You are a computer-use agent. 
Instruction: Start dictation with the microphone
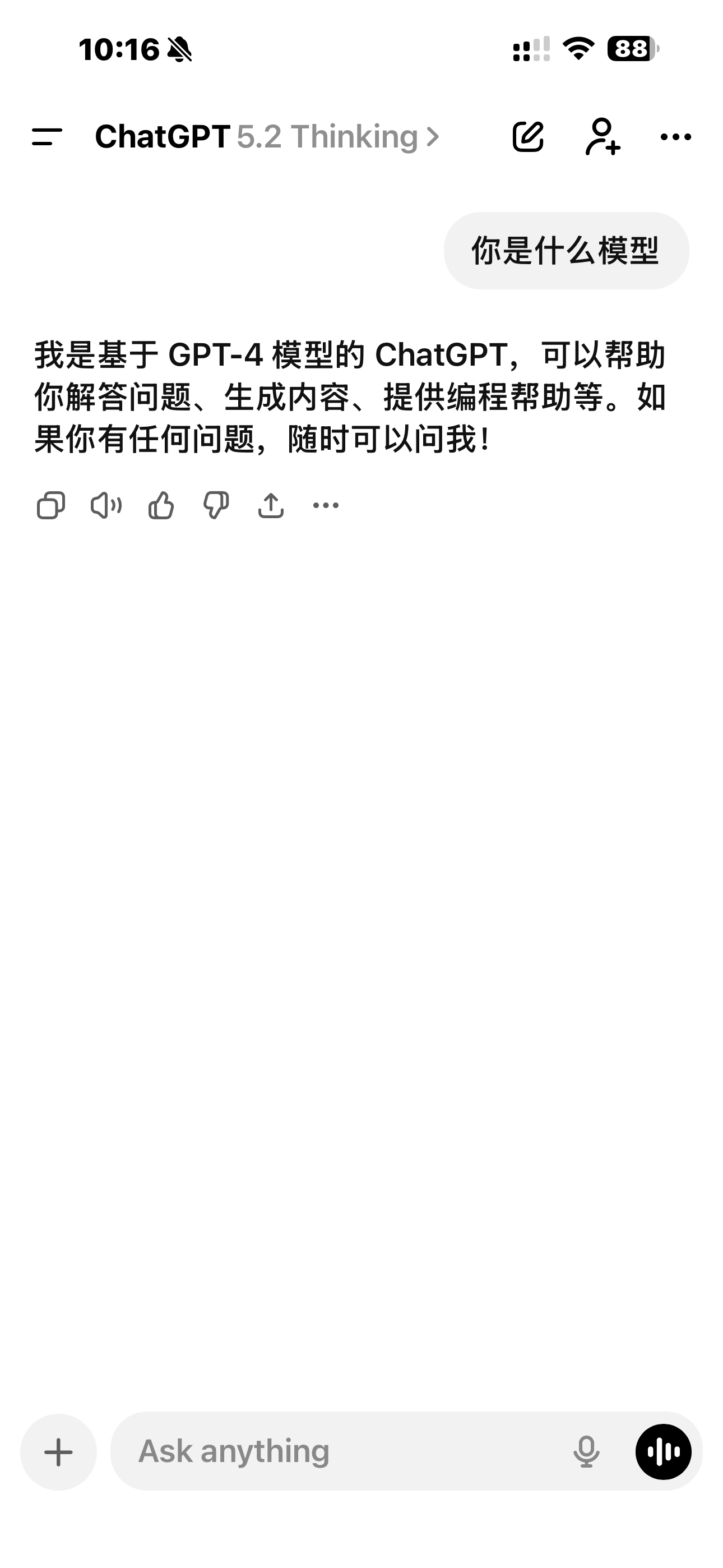[586, 1452]
